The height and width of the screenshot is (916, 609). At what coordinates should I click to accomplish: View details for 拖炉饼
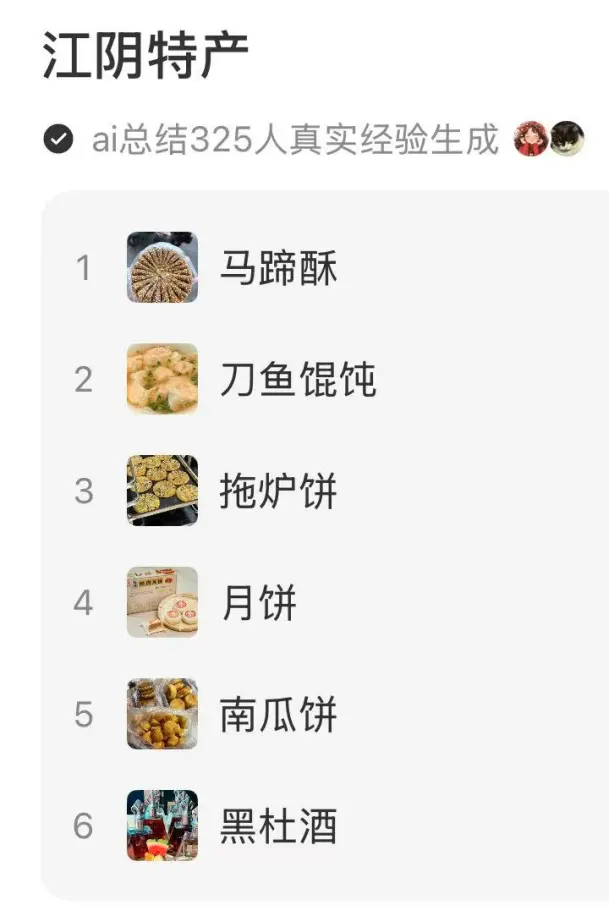[x=279, y=491]
